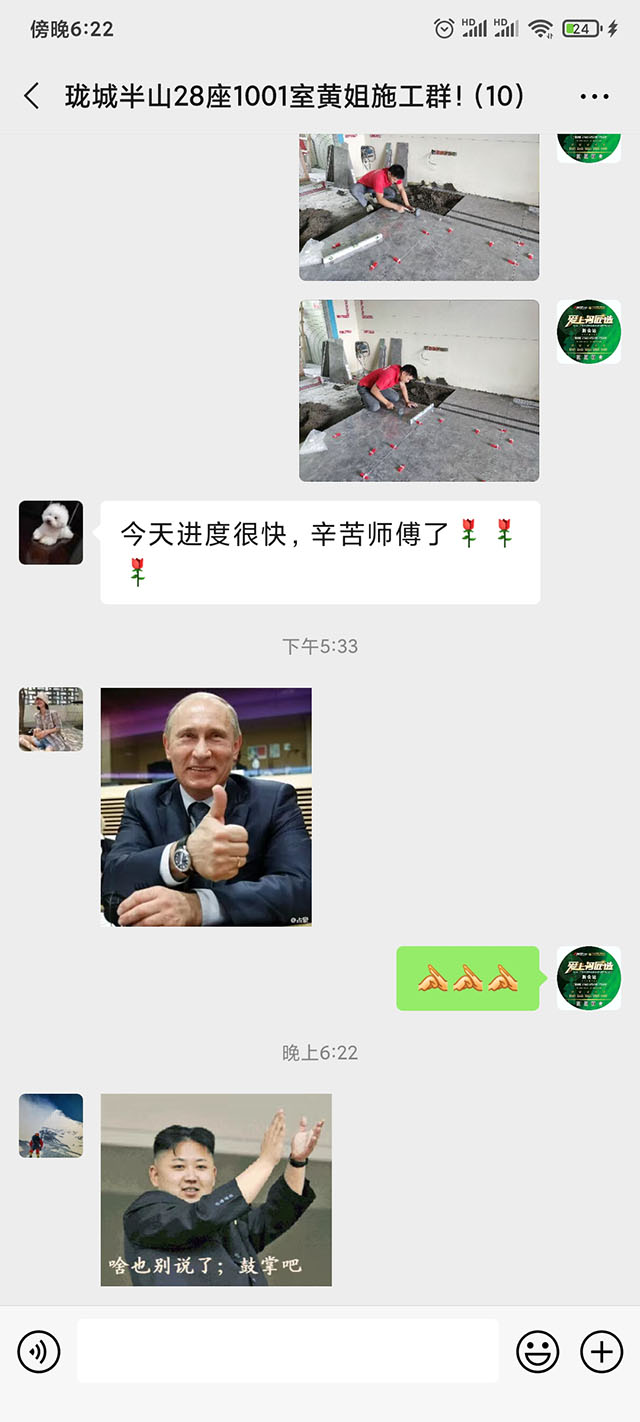Switch to voice message input
Screen dimensions: 640x1422
click(x=39, y=1352)
